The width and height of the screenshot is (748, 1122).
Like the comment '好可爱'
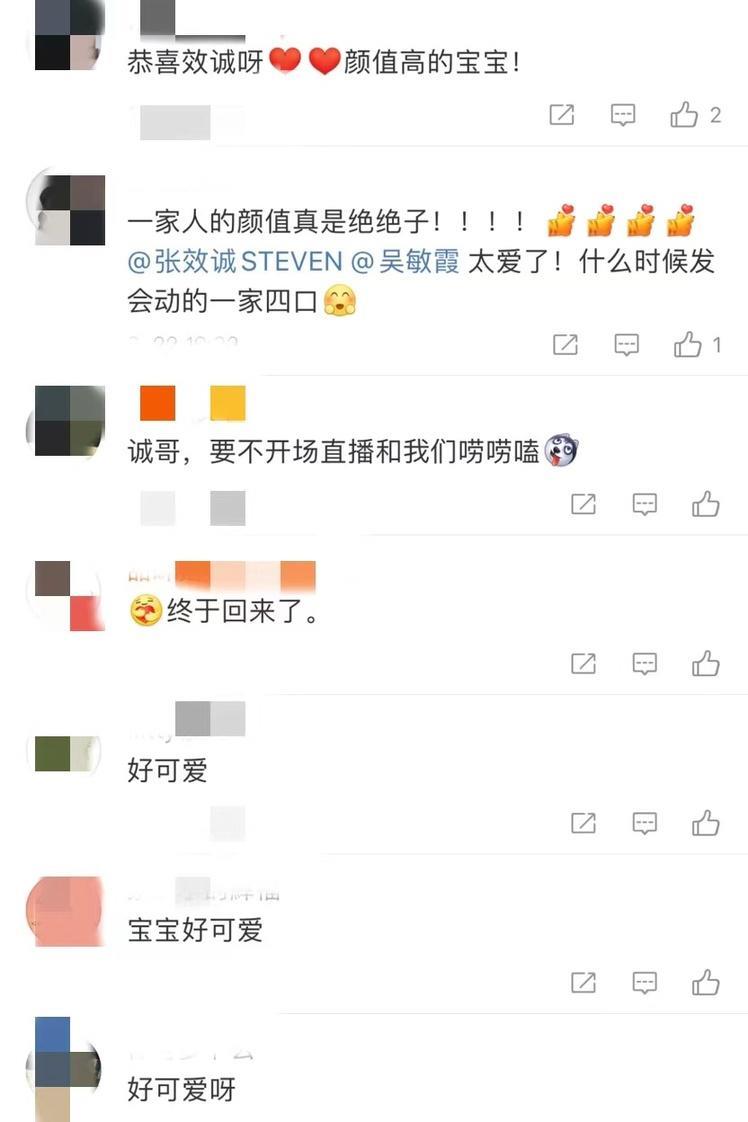click(706, 823)
